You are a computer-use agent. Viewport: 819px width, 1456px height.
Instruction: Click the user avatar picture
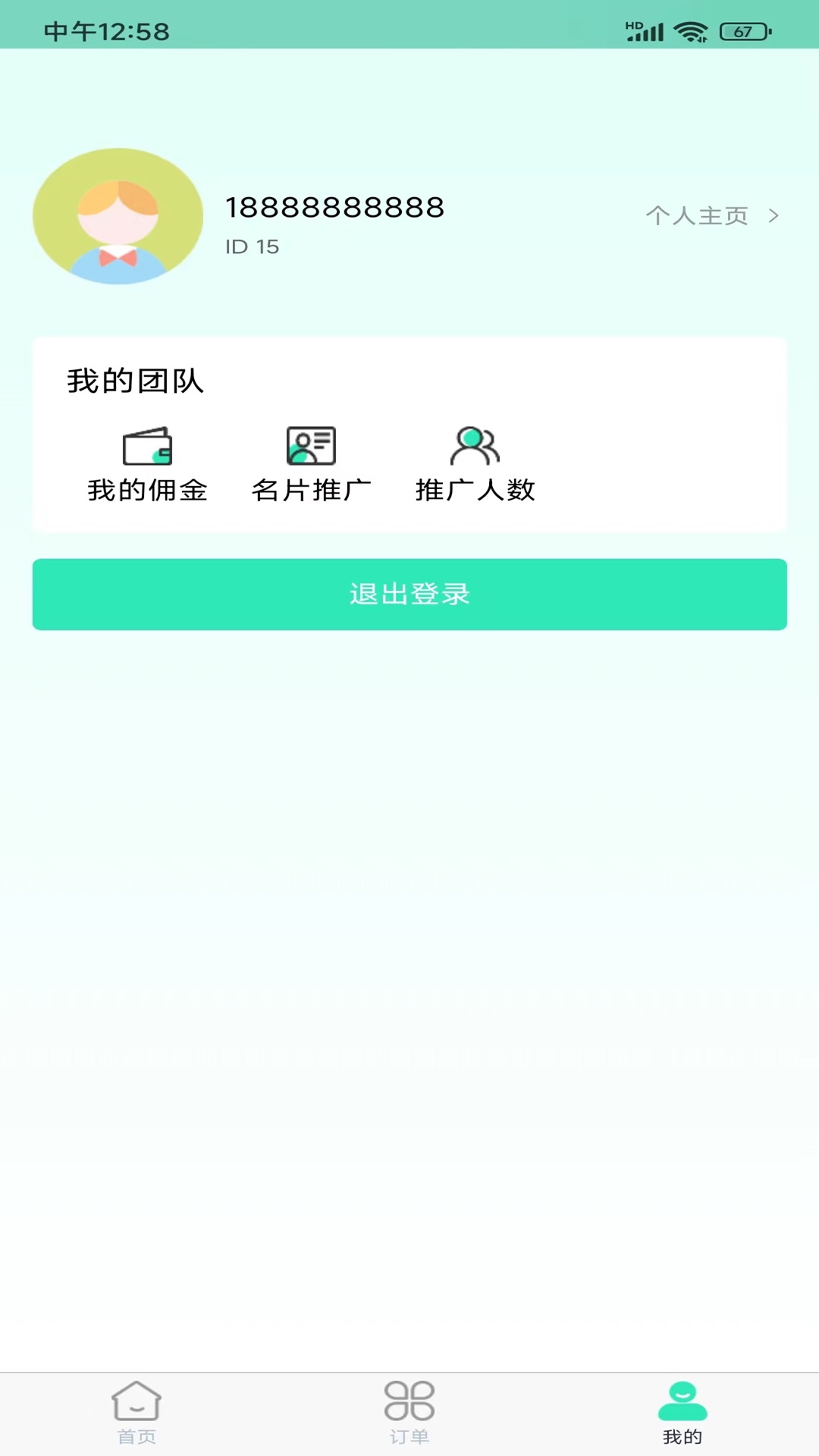[118, 216]
